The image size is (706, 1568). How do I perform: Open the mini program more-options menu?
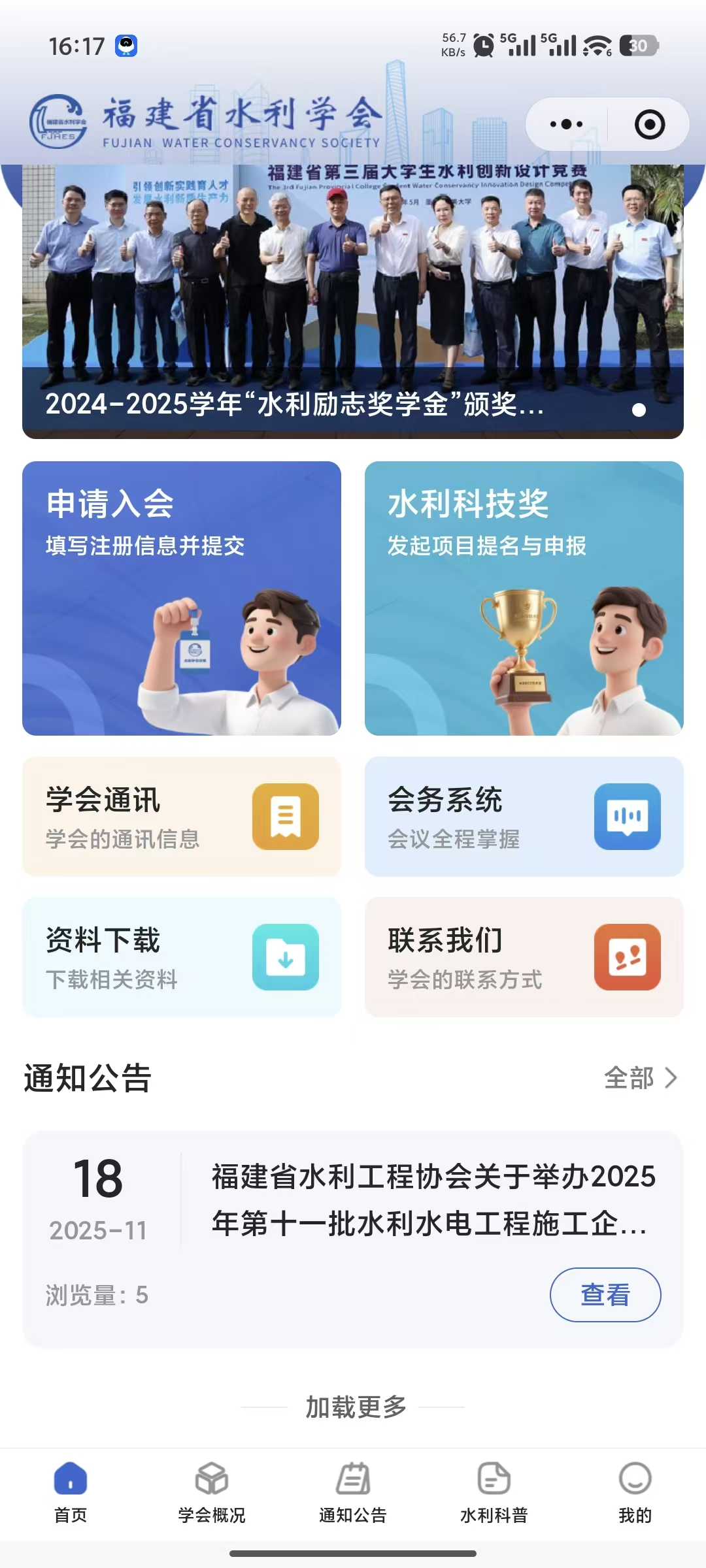click(566, 124)
